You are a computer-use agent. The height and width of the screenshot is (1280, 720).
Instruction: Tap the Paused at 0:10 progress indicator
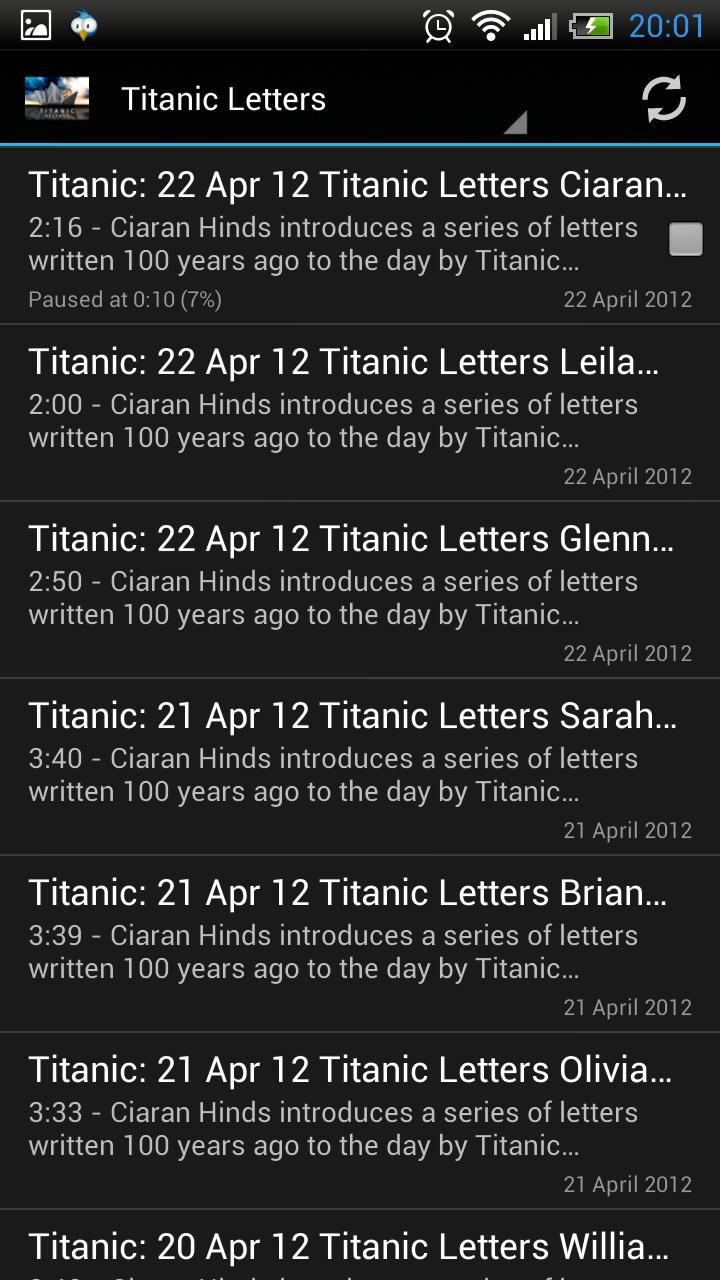126,299
